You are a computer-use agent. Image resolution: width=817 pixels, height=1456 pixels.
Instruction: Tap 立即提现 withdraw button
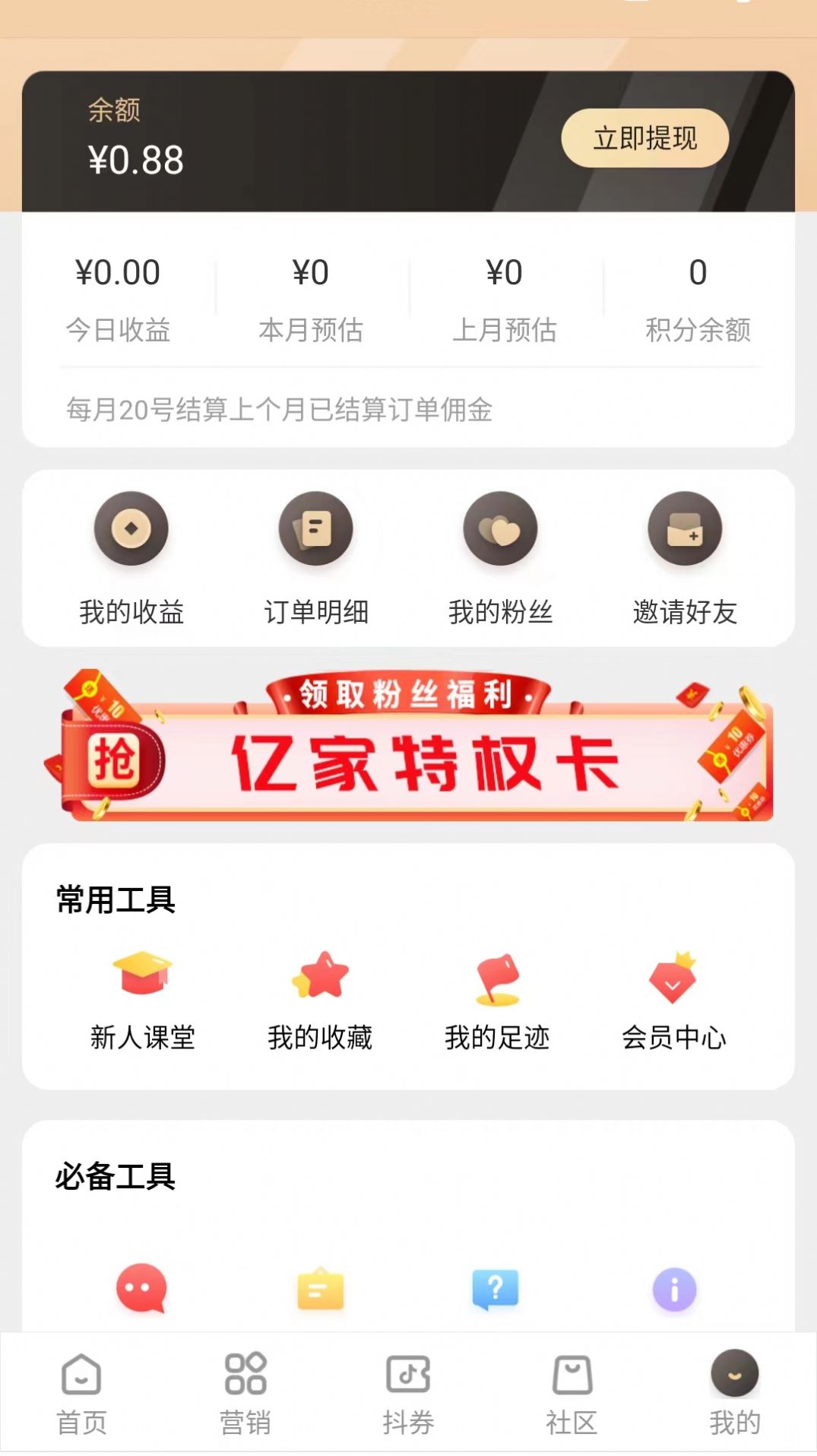(645, 138)
